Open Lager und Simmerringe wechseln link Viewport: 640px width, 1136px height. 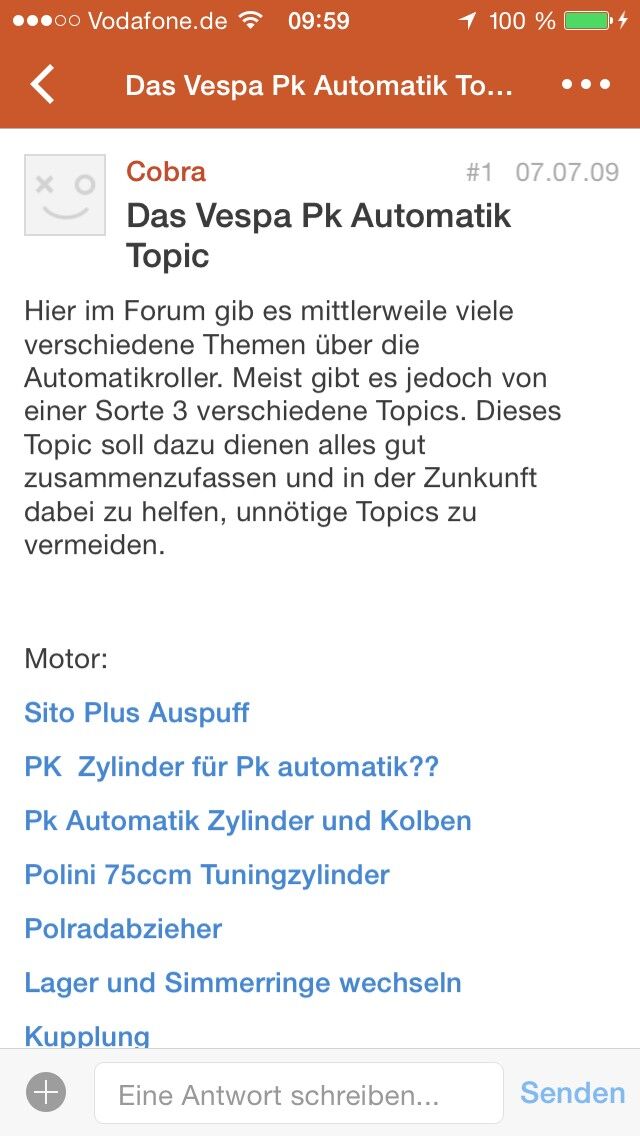(243, 983)
